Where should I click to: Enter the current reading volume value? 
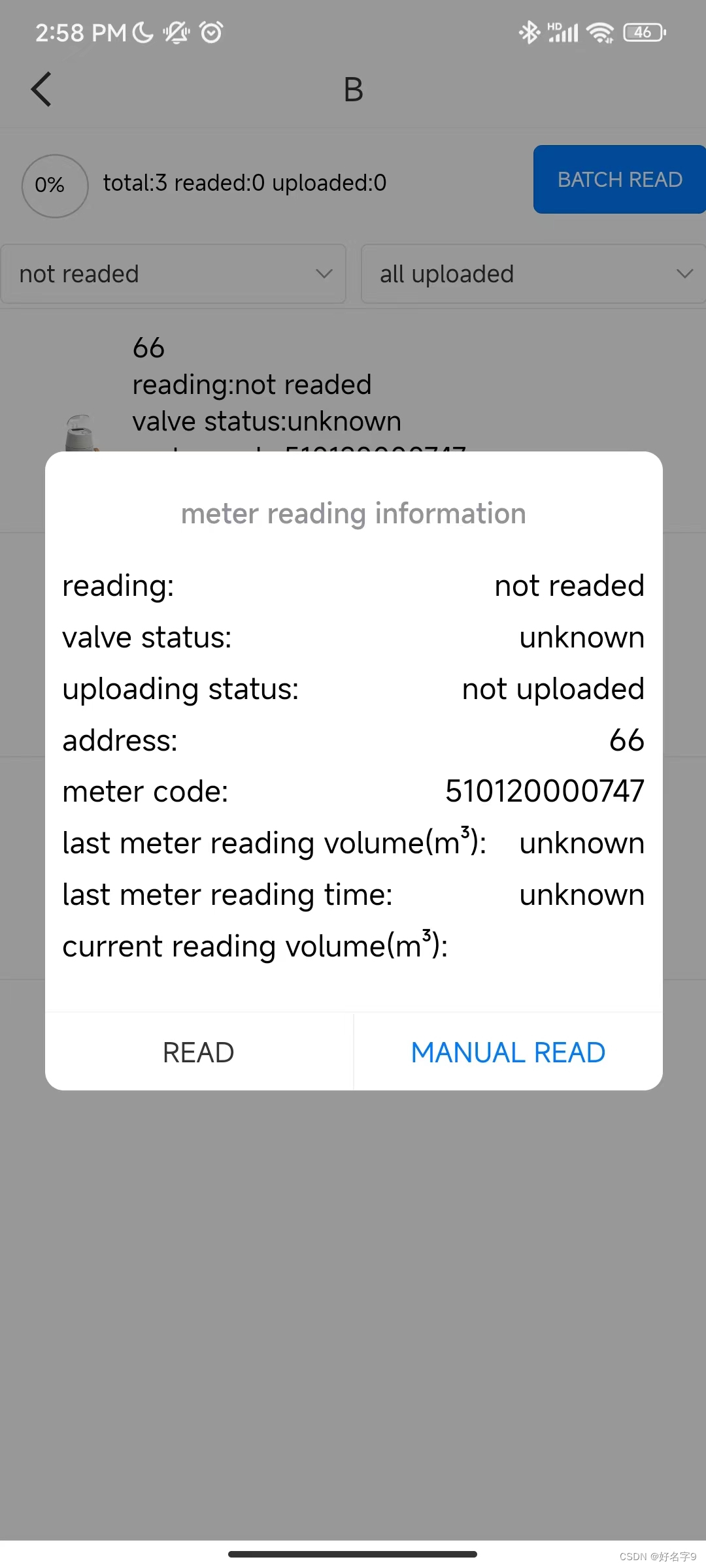pyautogui.click(x=548, y=946)
